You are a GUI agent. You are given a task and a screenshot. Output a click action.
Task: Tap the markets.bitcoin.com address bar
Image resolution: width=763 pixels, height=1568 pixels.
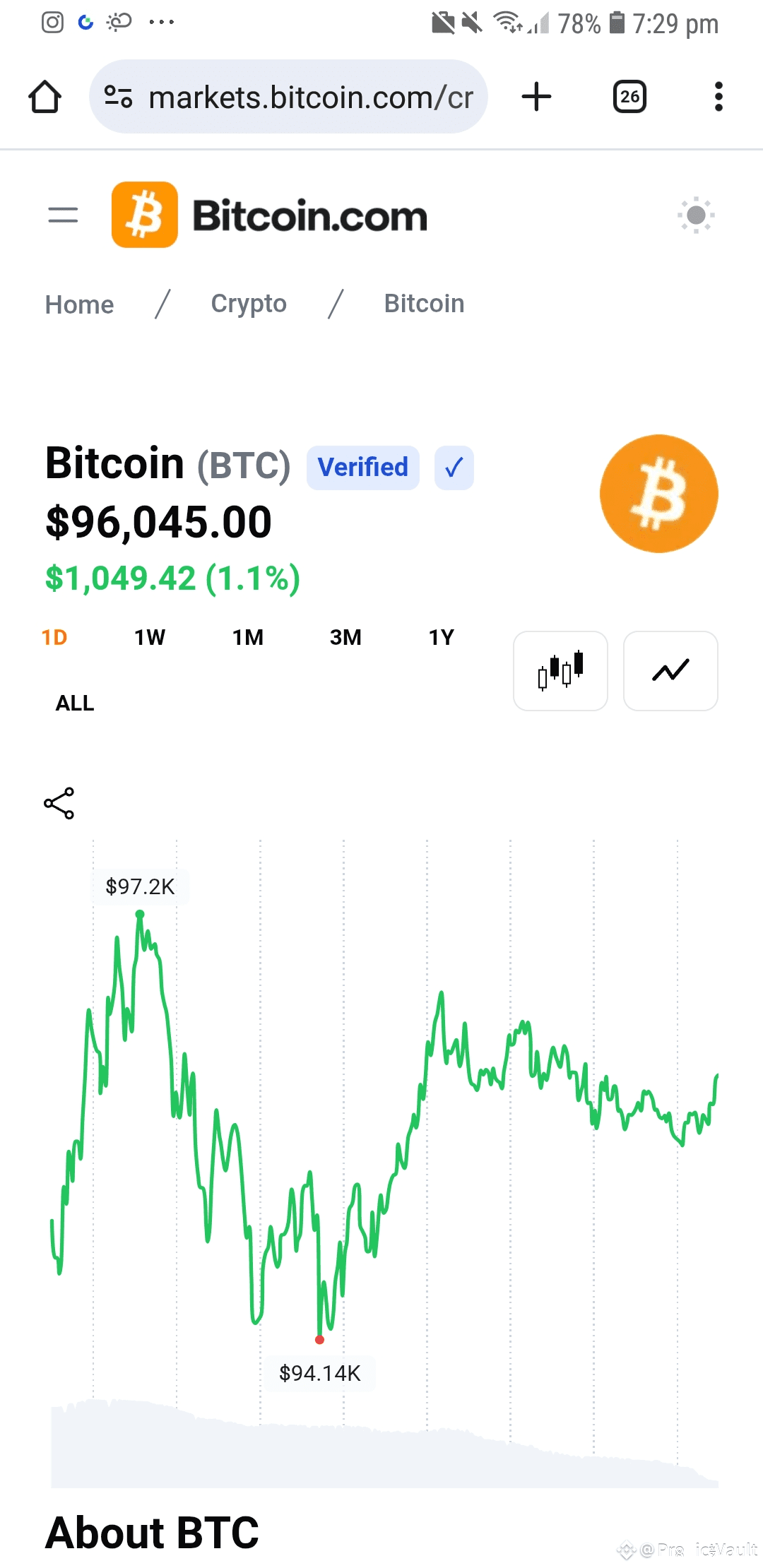tap(288, 97)
